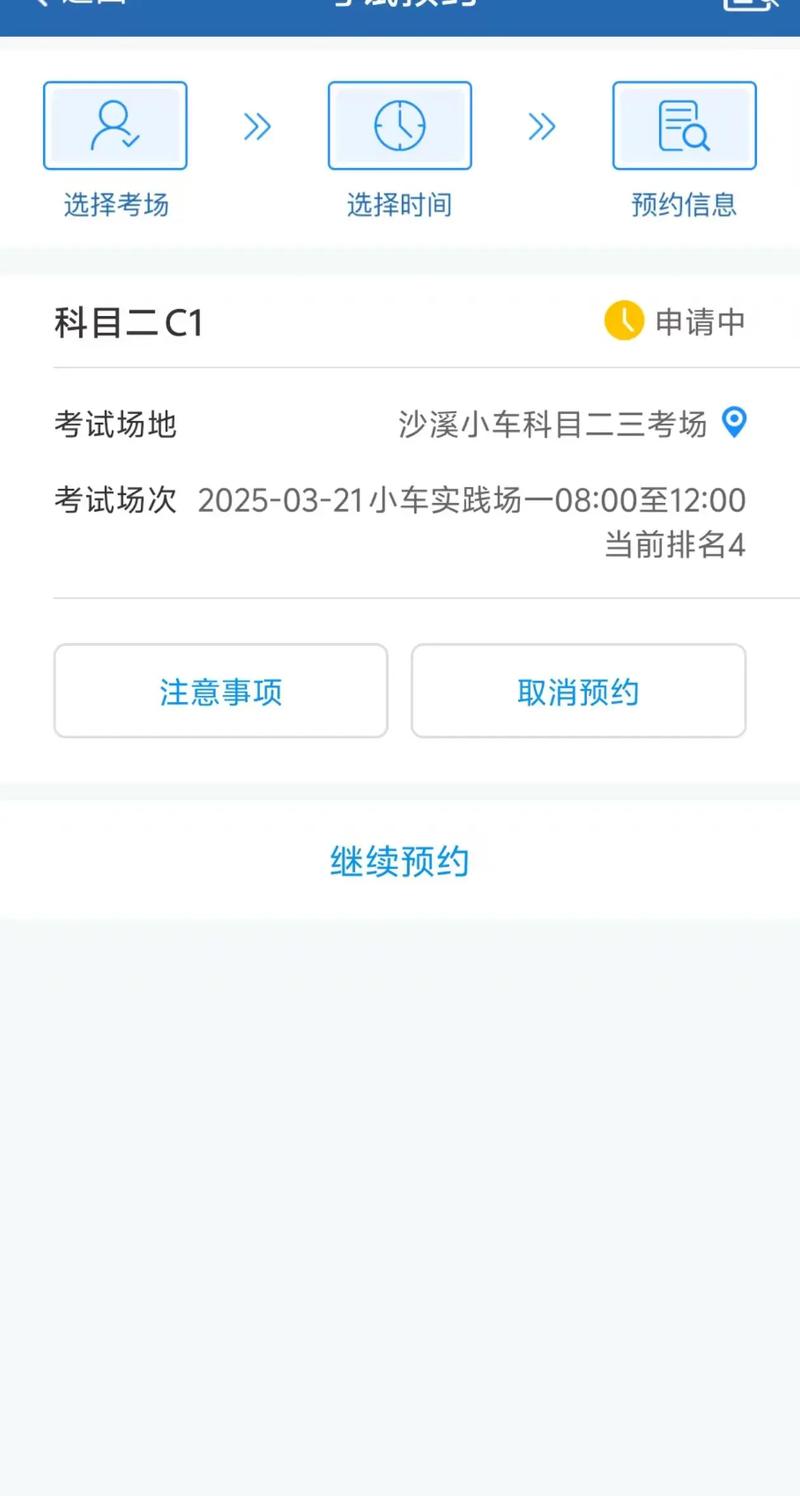Open the 注意事项 notes button
The width and height of the screenshot is (800, 1496).
coord(220,691)
